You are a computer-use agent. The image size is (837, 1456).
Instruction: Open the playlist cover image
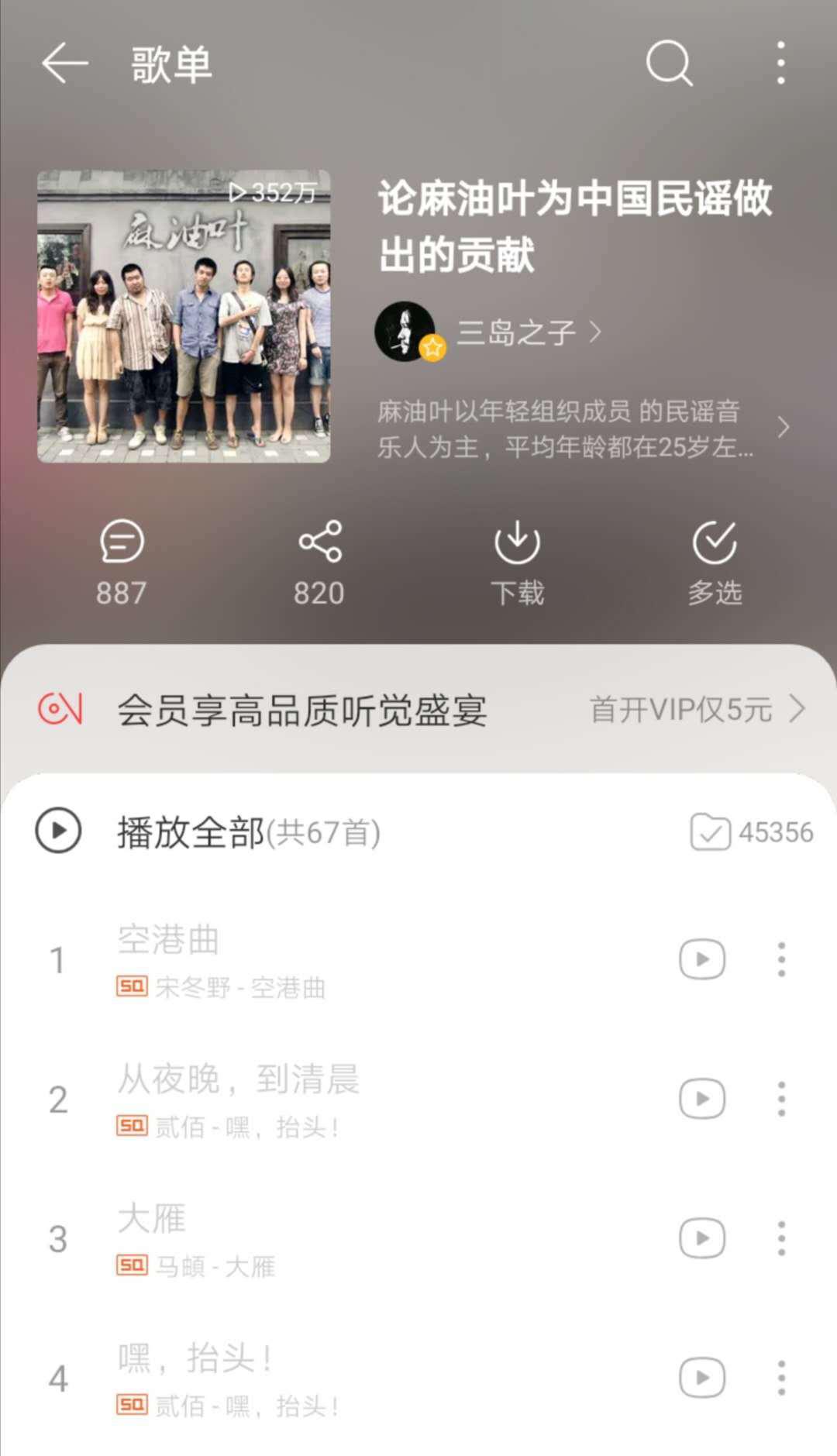click(x=184, y=316)
